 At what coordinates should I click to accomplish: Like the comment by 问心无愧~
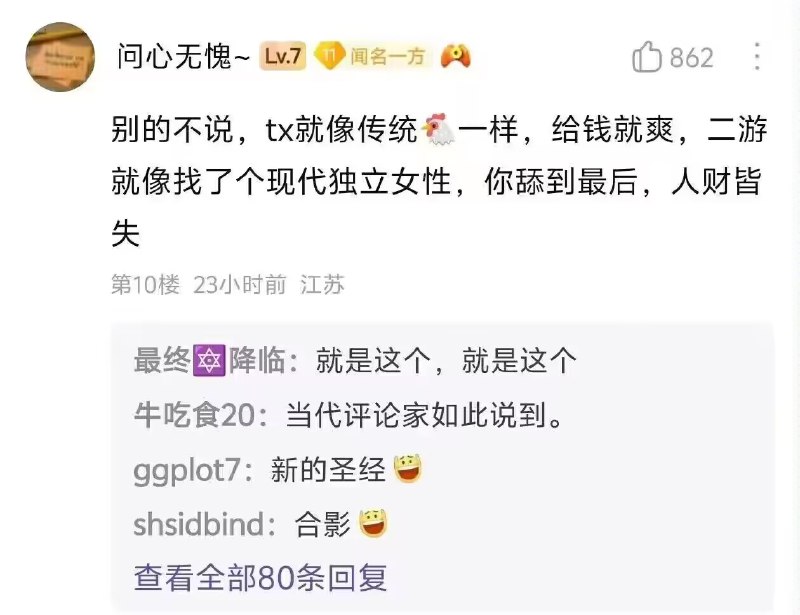pos(650,57)
